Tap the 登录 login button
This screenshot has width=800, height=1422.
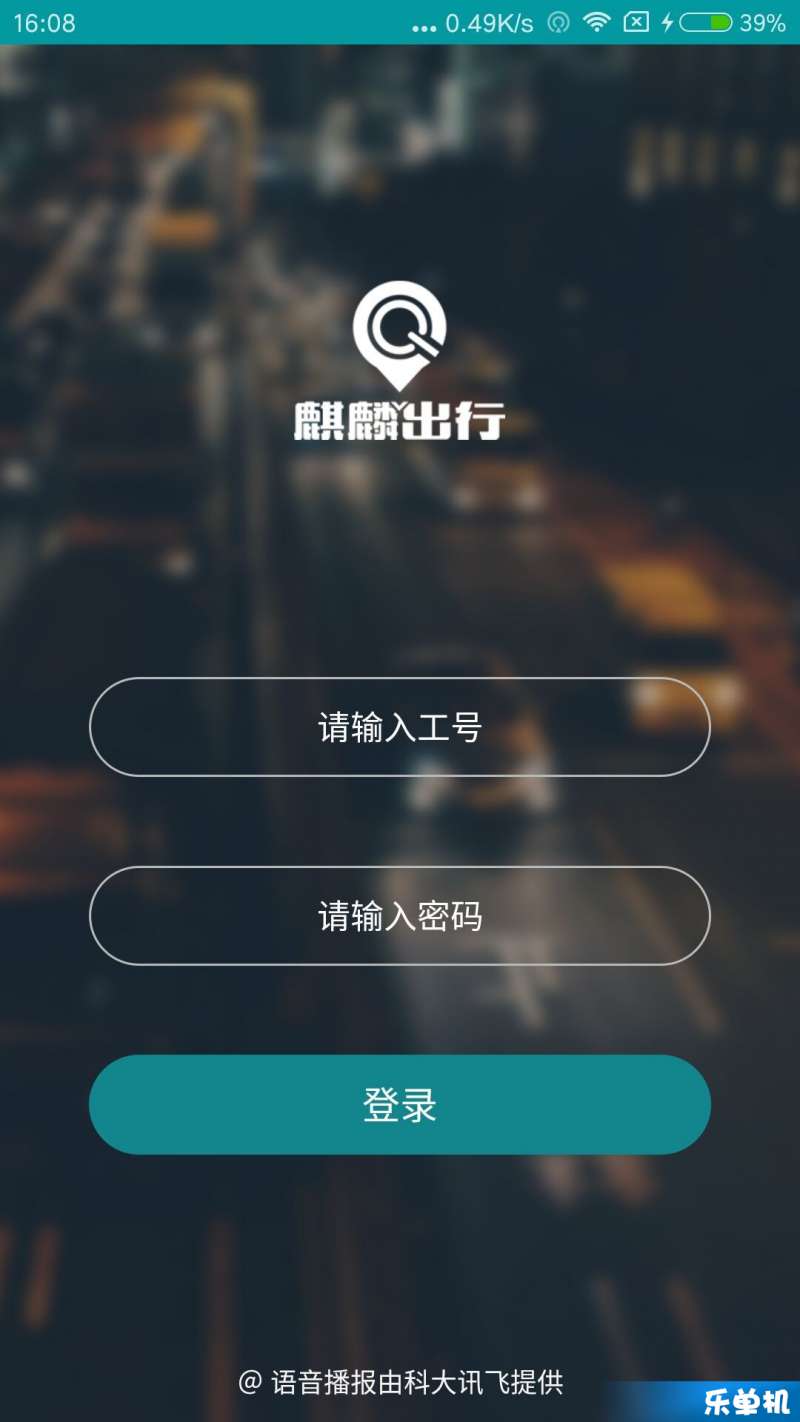[400, 1105]
